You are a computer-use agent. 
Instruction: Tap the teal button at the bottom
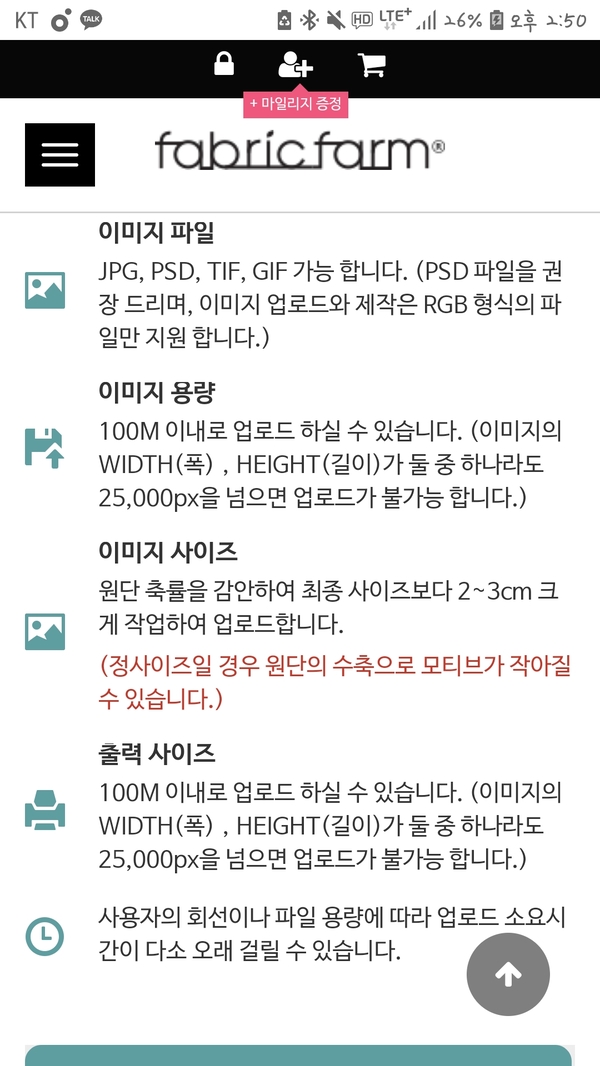click(x=298, y=1055)
